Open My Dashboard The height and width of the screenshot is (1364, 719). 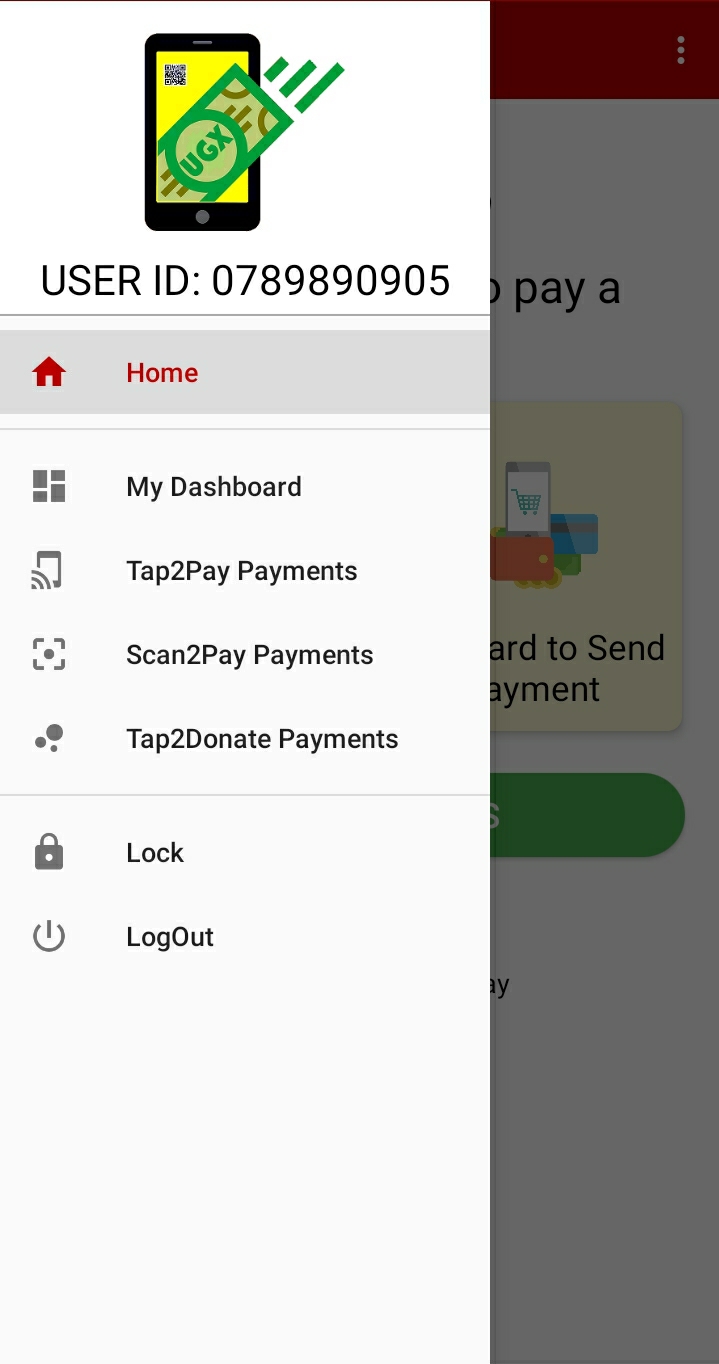tap(245, 486)
